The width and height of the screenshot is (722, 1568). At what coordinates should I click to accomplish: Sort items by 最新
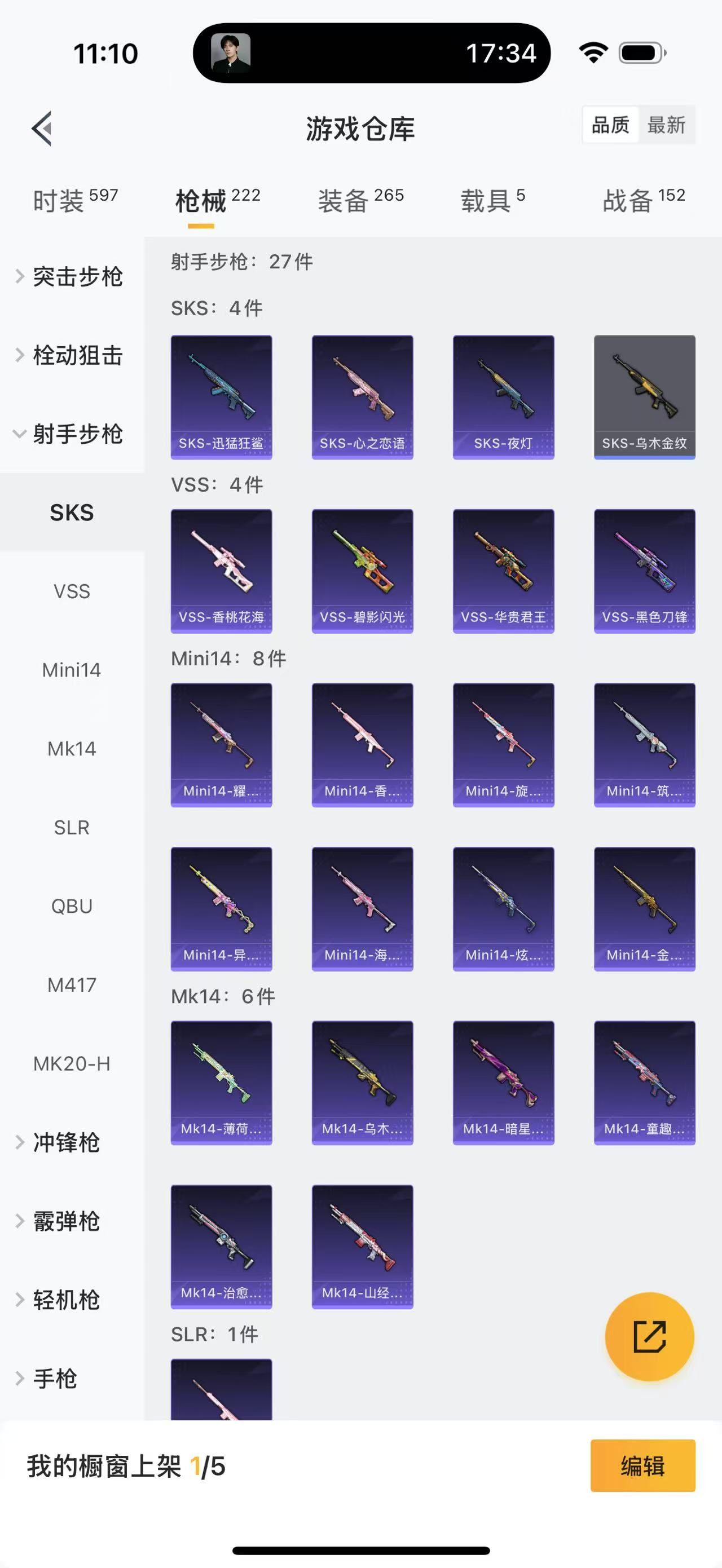(x=666, y=125)
